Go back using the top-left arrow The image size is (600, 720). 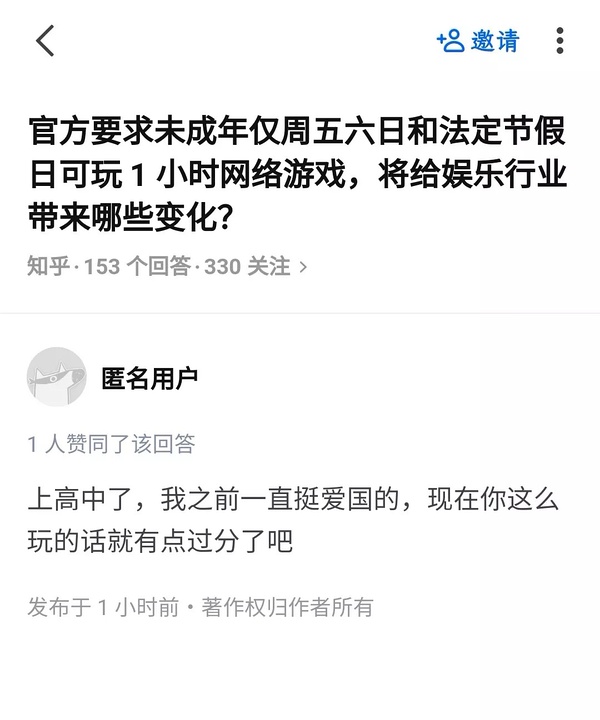pos(45,41)
